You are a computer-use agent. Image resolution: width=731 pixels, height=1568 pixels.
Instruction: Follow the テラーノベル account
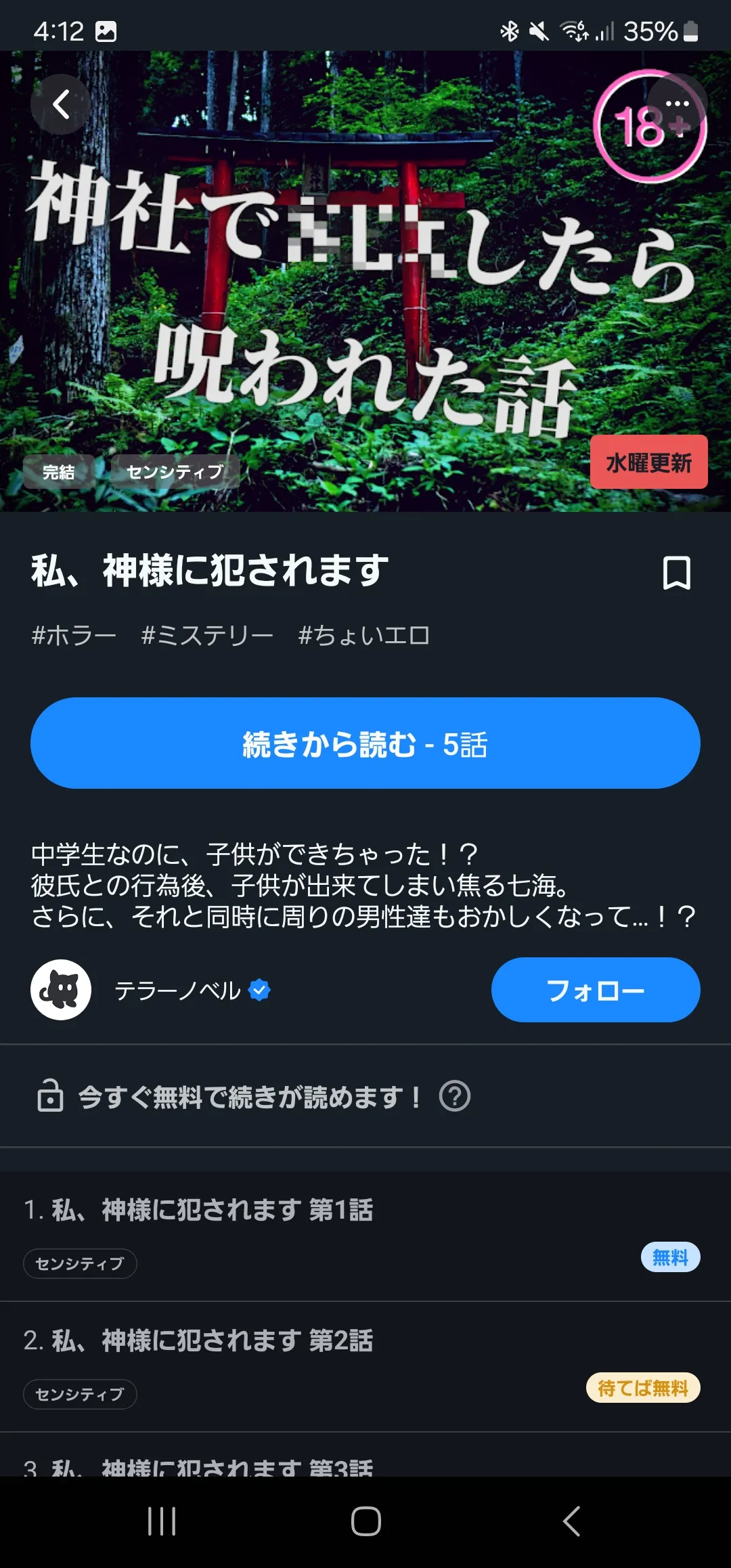point(595,990)
